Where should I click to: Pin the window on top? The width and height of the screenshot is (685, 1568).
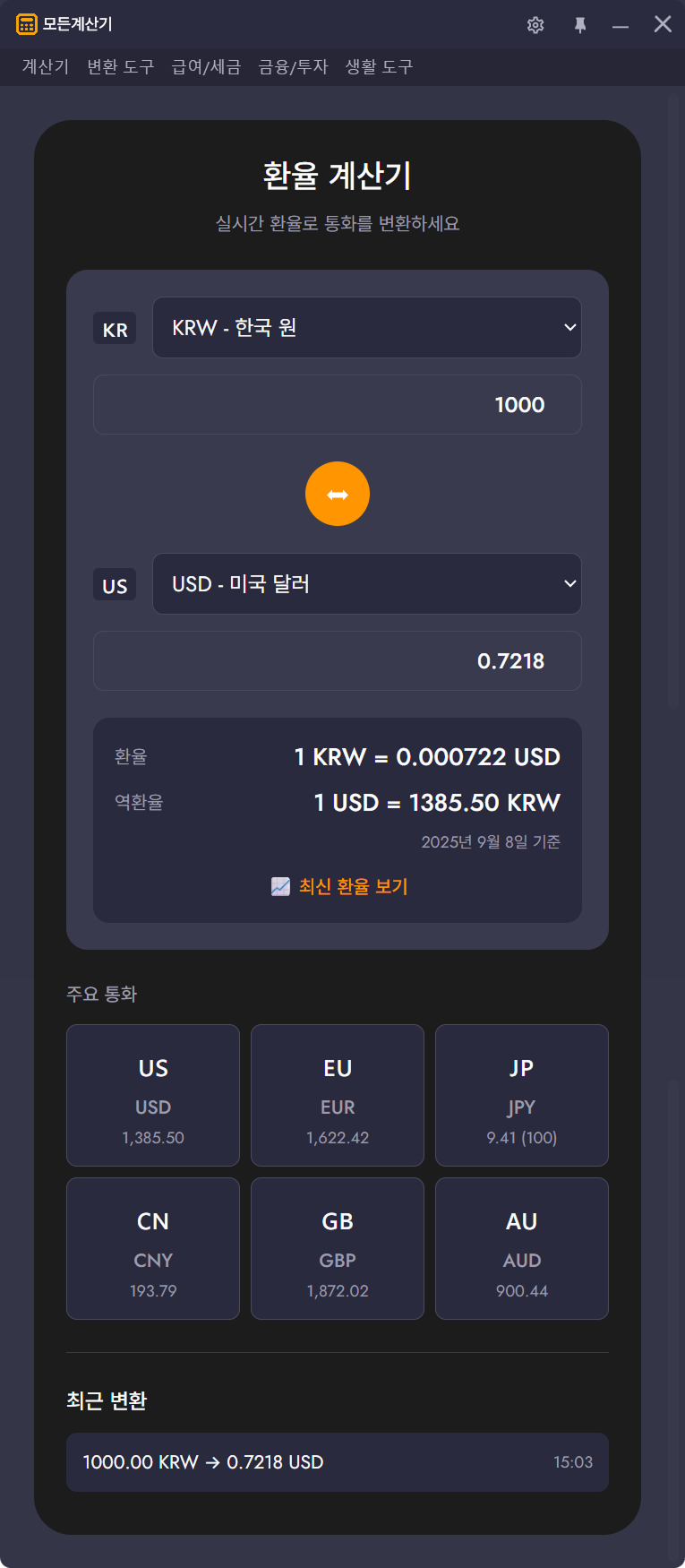[x=580, y=25]
